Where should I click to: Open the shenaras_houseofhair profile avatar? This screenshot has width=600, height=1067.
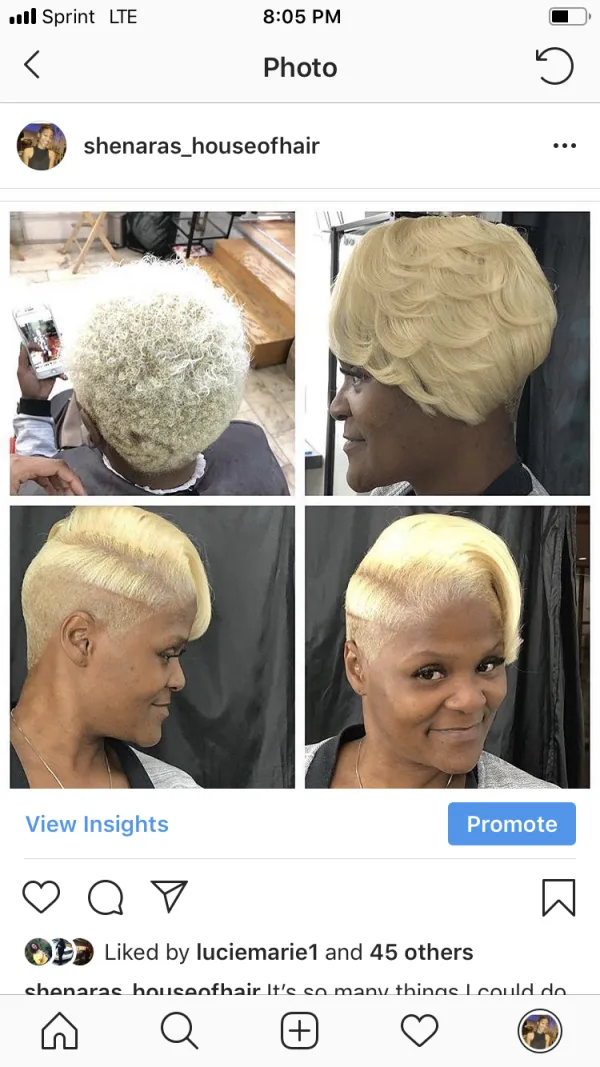coord(42,146)
